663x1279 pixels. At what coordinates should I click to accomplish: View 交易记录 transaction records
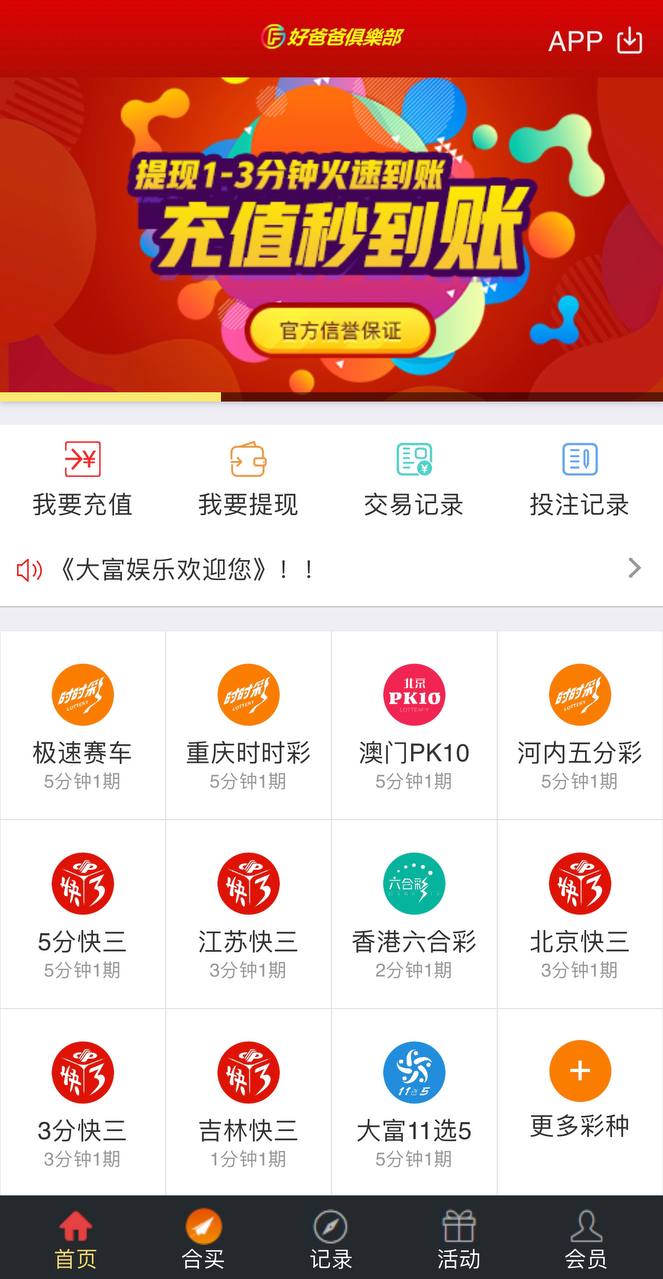point(414,479)
